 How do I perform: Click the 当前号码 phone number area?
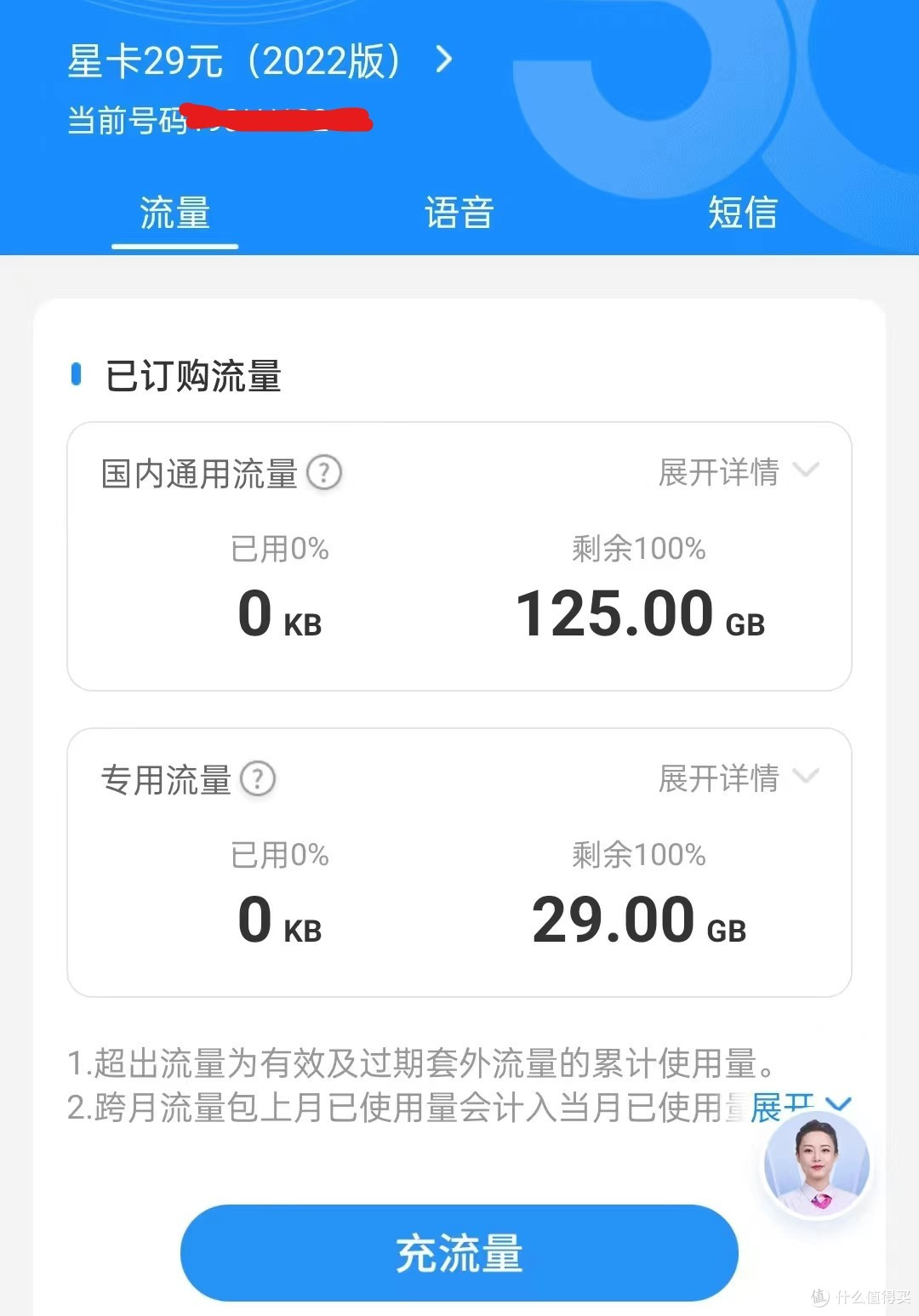[x=221, y=121]
